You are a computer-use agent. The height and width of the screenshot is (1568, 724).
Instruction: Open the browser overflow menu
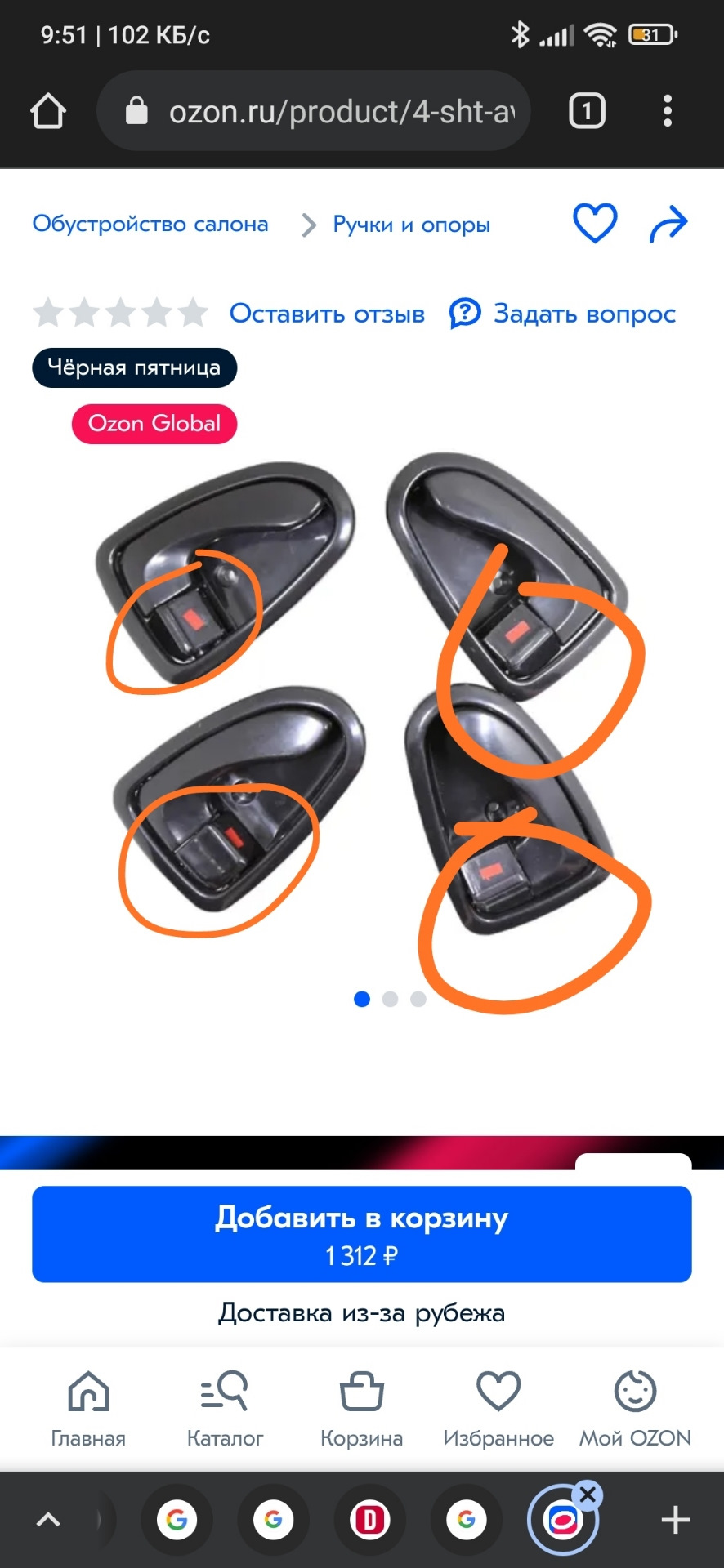click(668, 111)
